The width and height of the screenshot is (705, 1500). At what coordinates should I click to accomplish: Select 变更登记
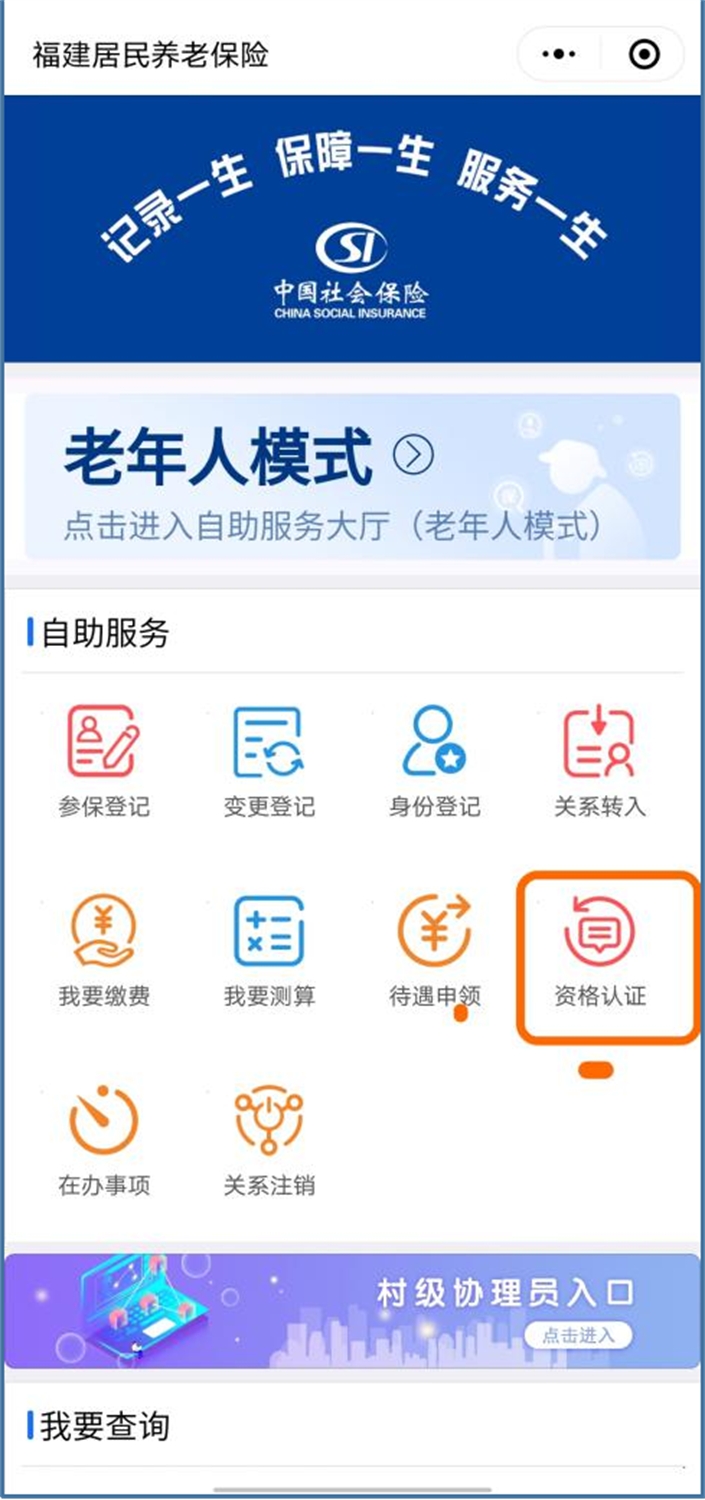pyautogui.click(x=268, y=760)
